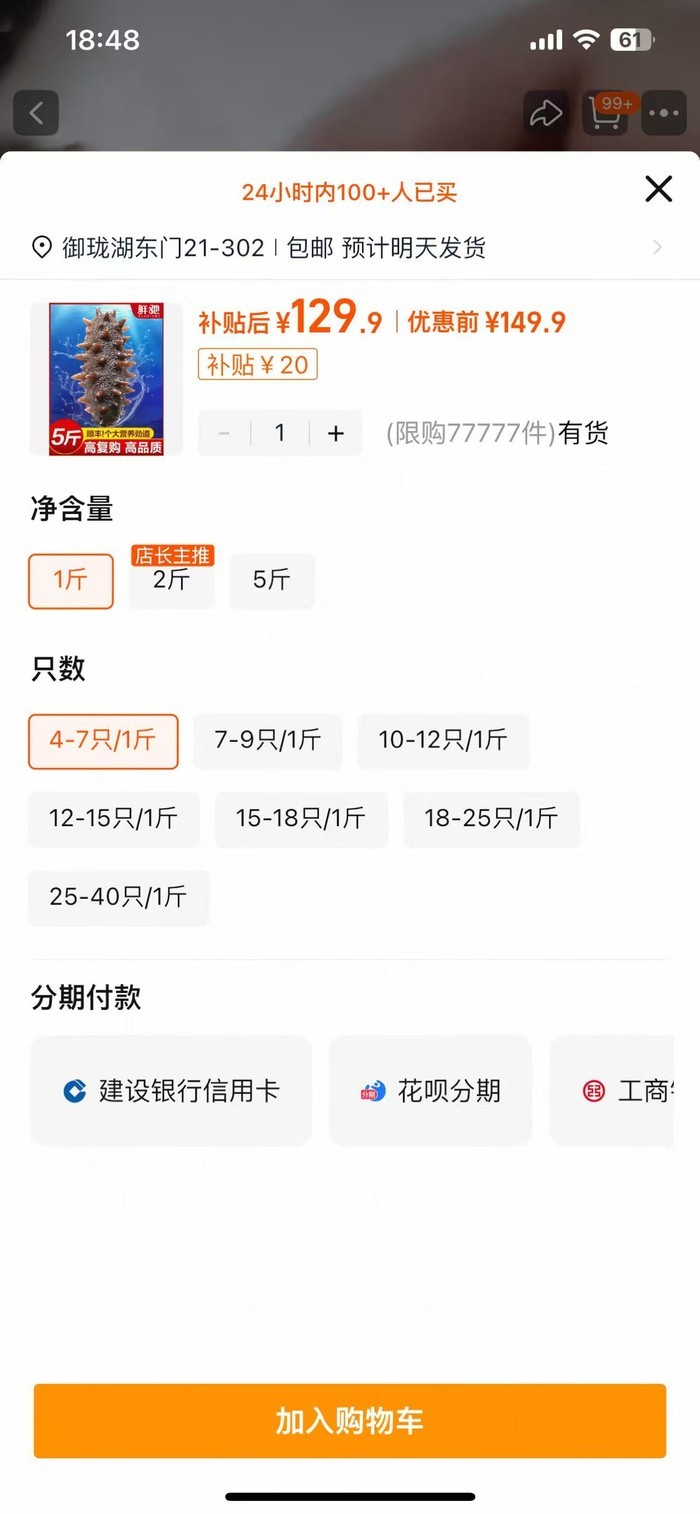Tap 加入购物车 to add to cart

(349, 1421)
